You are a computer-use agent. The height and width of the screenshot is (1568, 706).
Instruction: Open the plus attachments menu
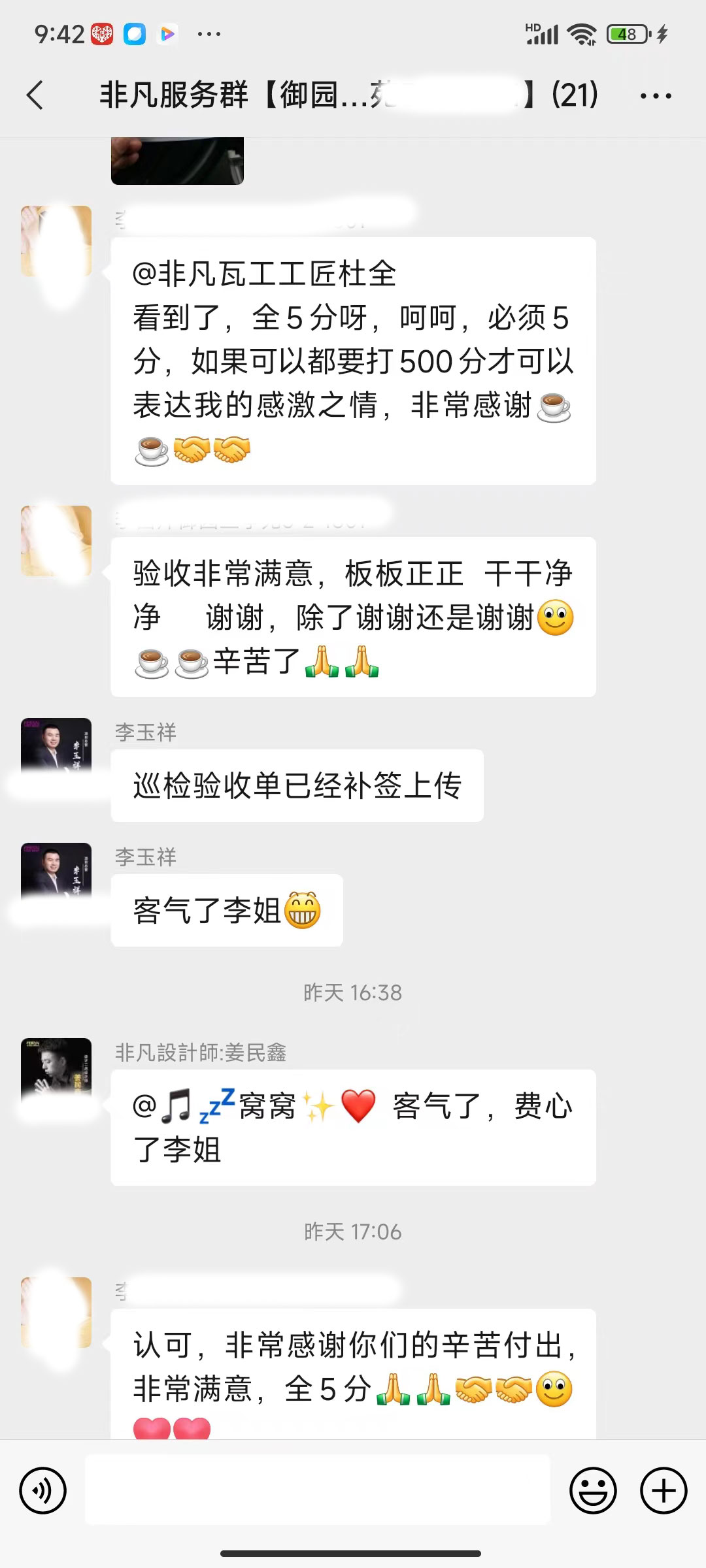663,1490
